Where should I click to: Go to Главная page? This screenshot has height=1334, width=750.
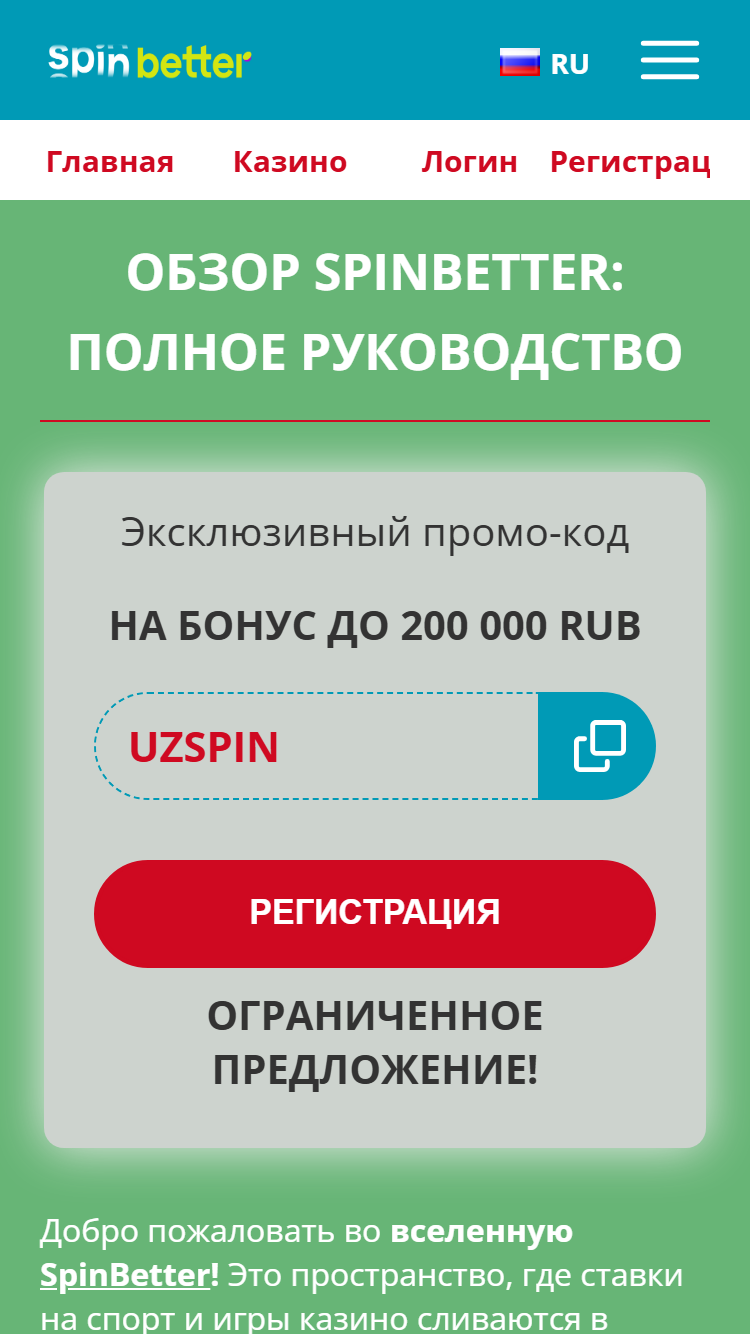coord(110,162)
